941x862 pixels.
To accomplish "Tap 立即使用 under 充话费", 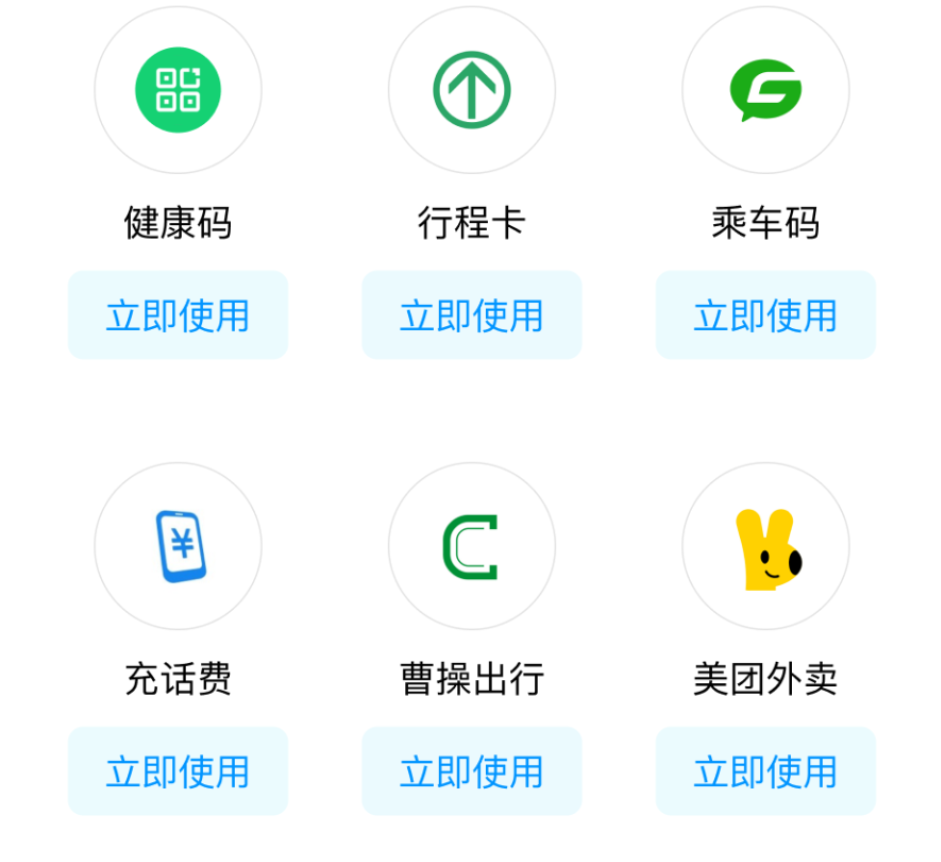I will [x=178, y=771].
